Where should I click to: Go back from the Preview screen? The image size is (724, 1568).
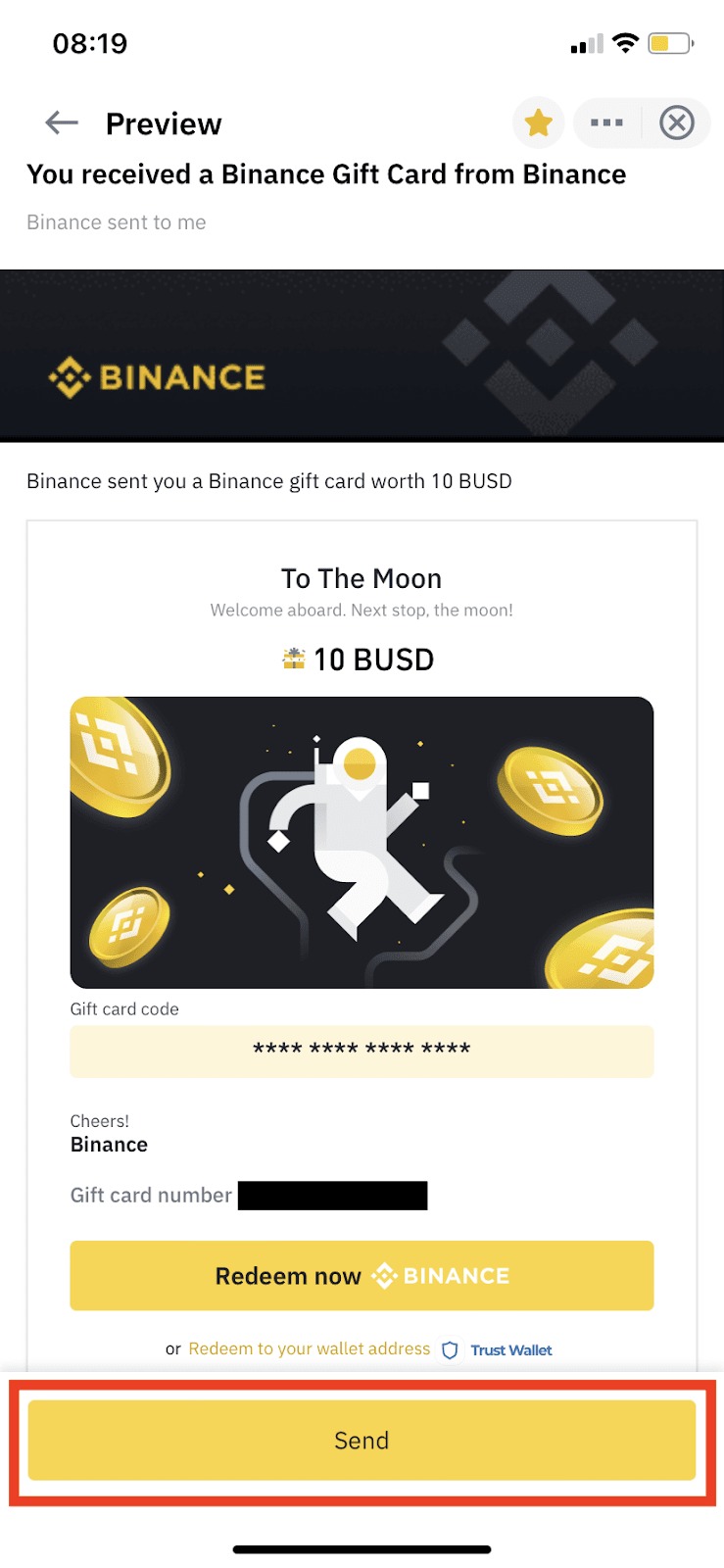coord(62,122)
